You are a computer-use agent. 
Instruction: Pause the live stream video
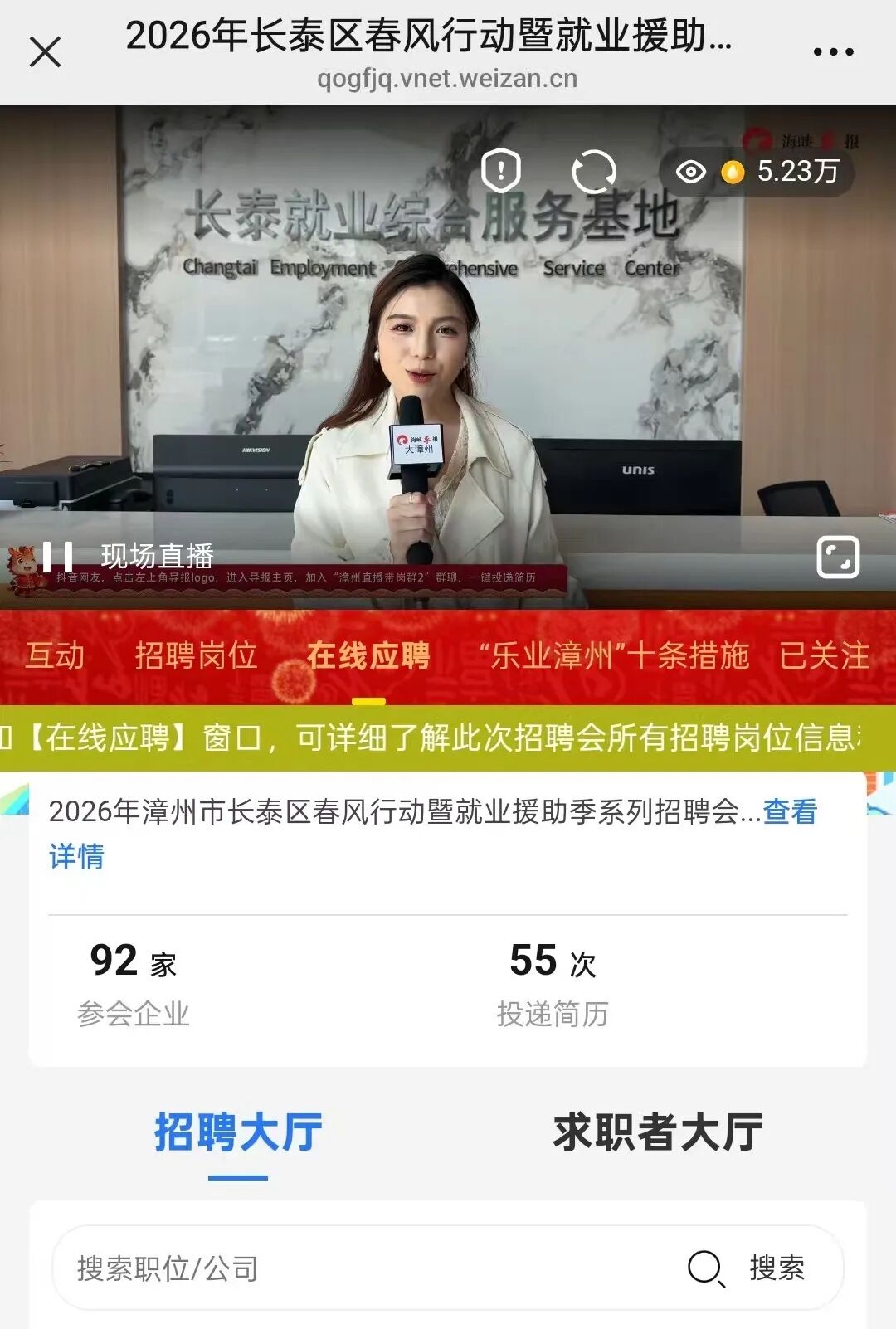[x=57, y=556]
